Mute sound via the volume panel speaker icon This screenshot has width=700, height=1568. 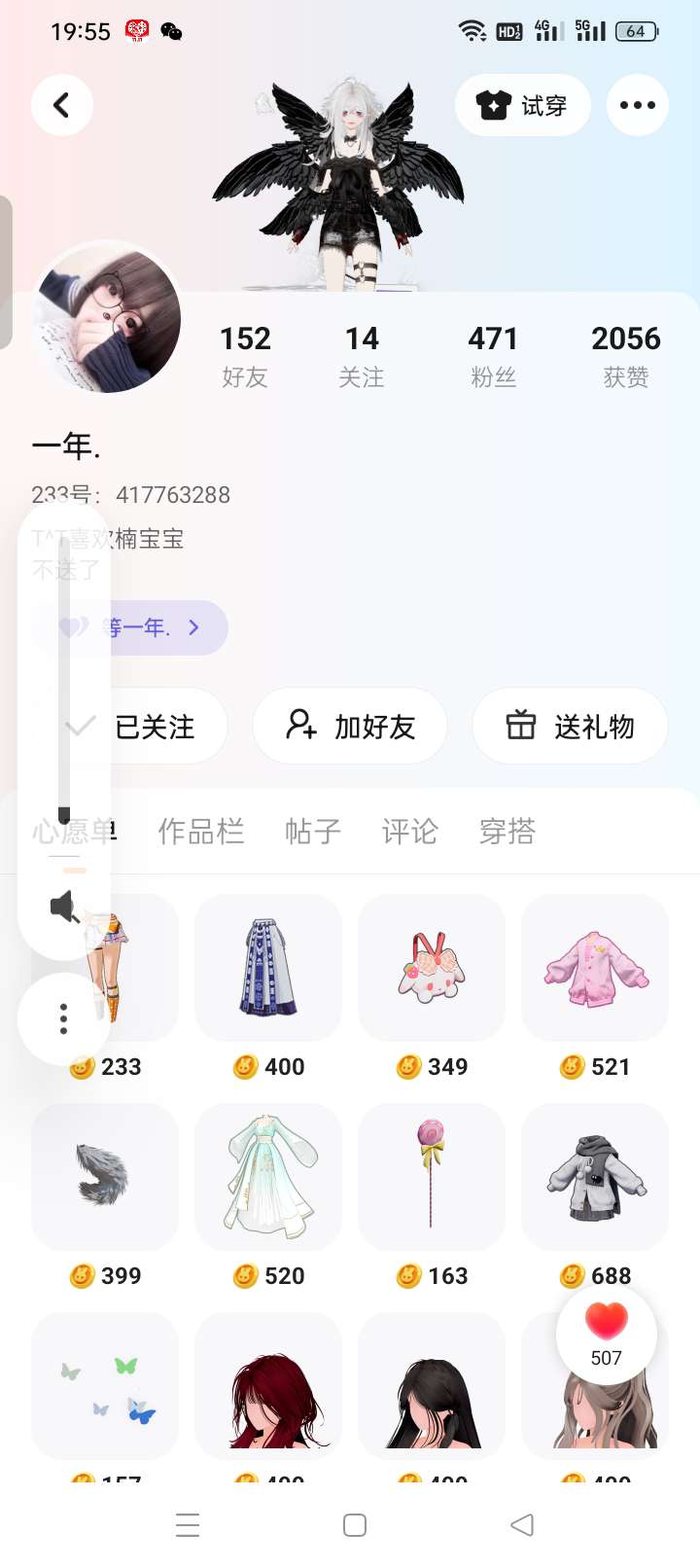point(65,907)
